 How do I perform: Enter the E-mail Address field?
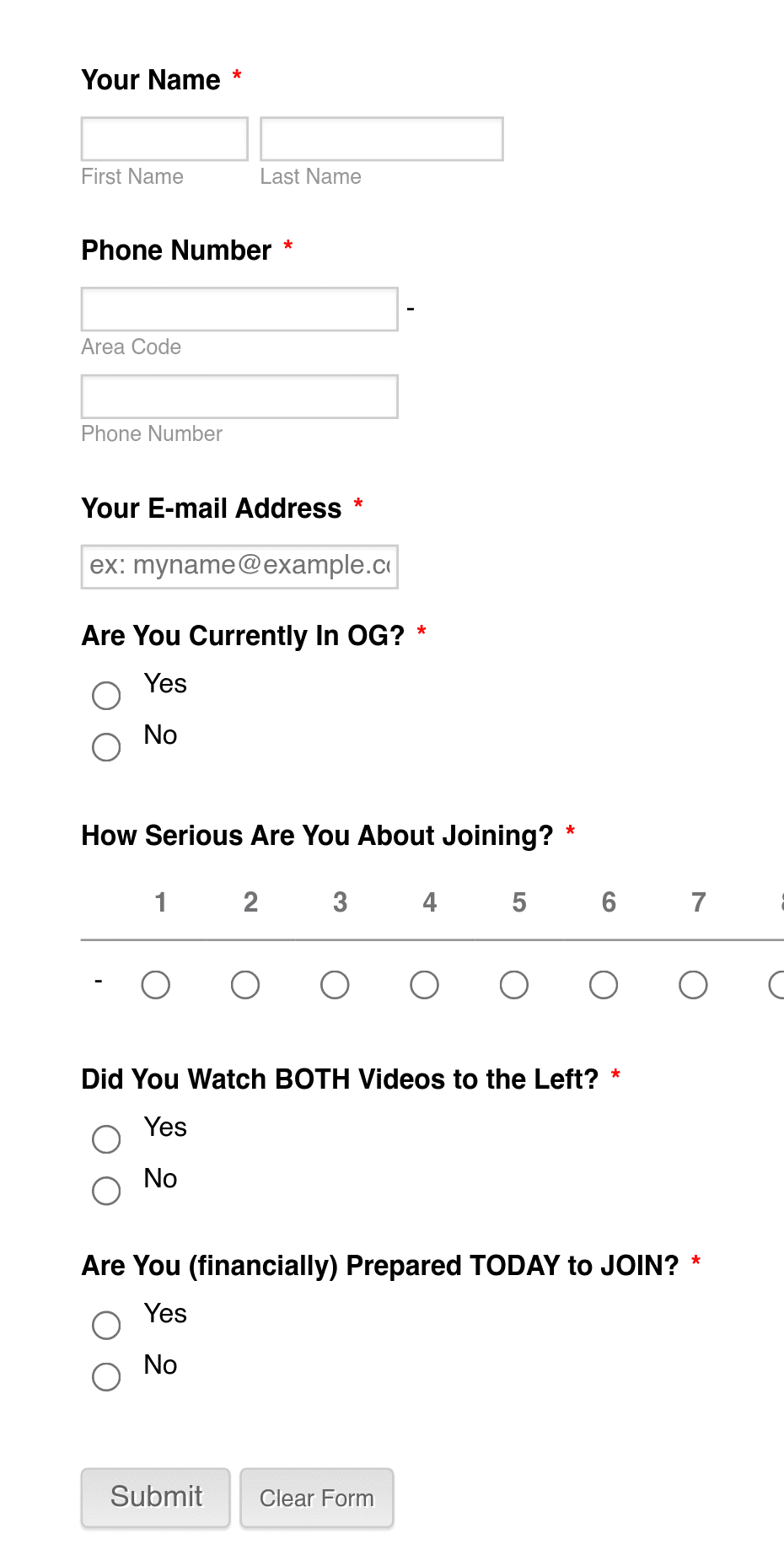point(239,567)
